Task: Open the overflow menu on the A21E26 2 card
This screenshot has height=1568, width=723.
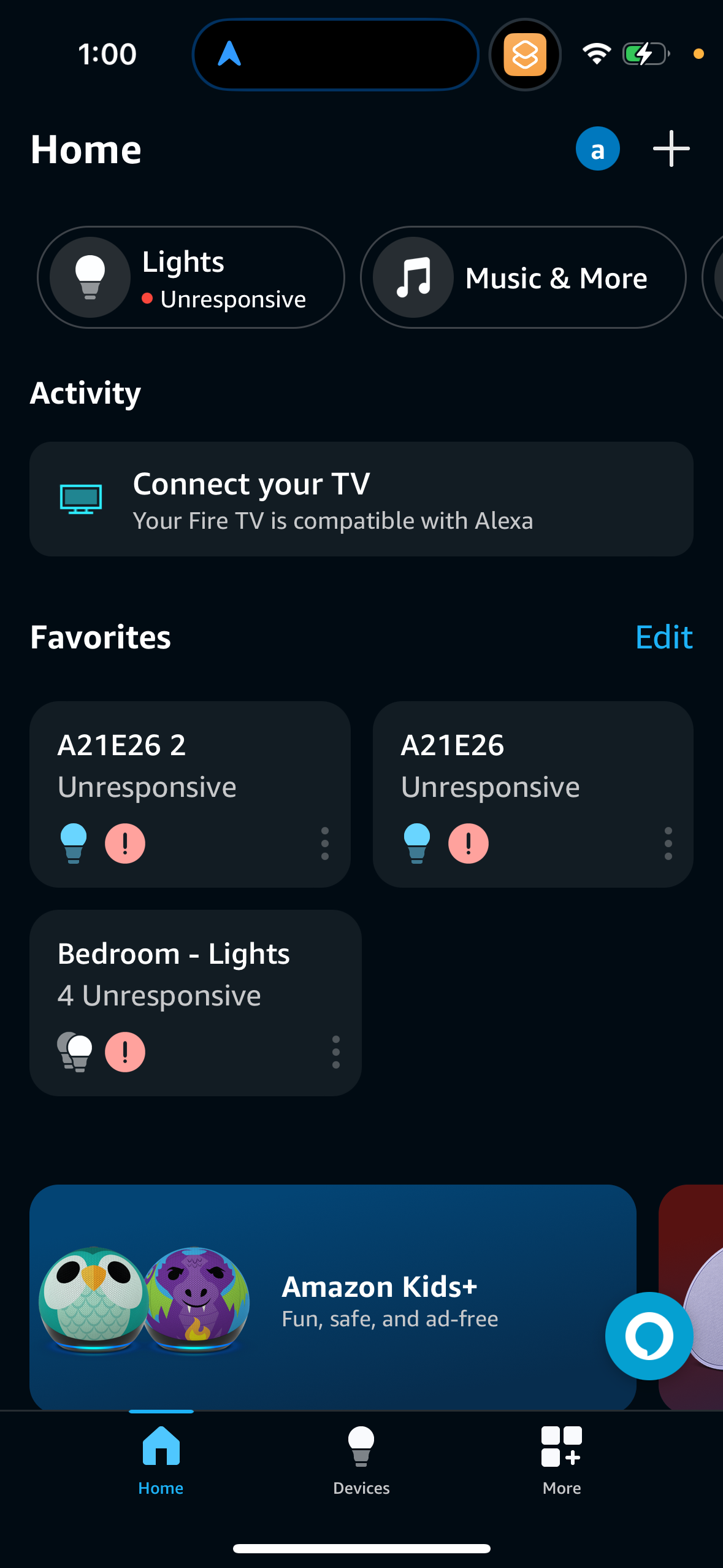Action: pyautogui.click(x=324, y=842)
